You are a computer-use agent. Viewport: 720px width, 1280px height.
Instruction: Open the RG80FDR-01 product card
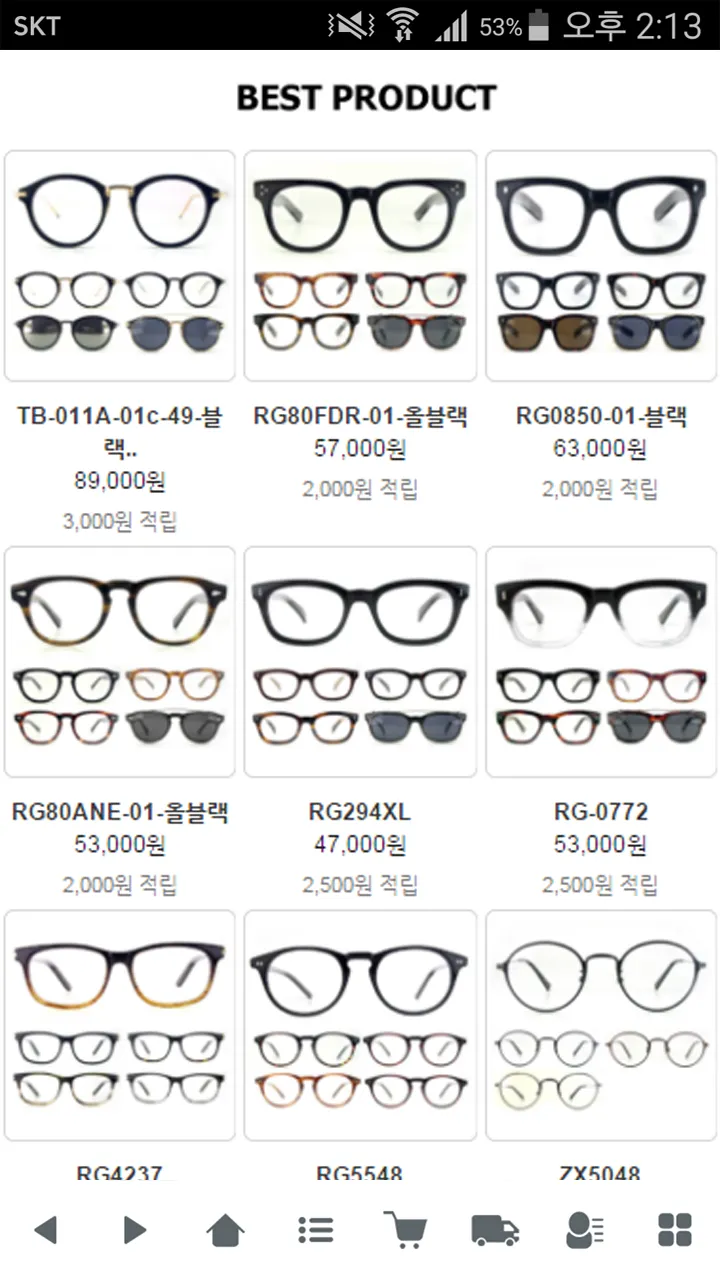(x=360, y=266)
